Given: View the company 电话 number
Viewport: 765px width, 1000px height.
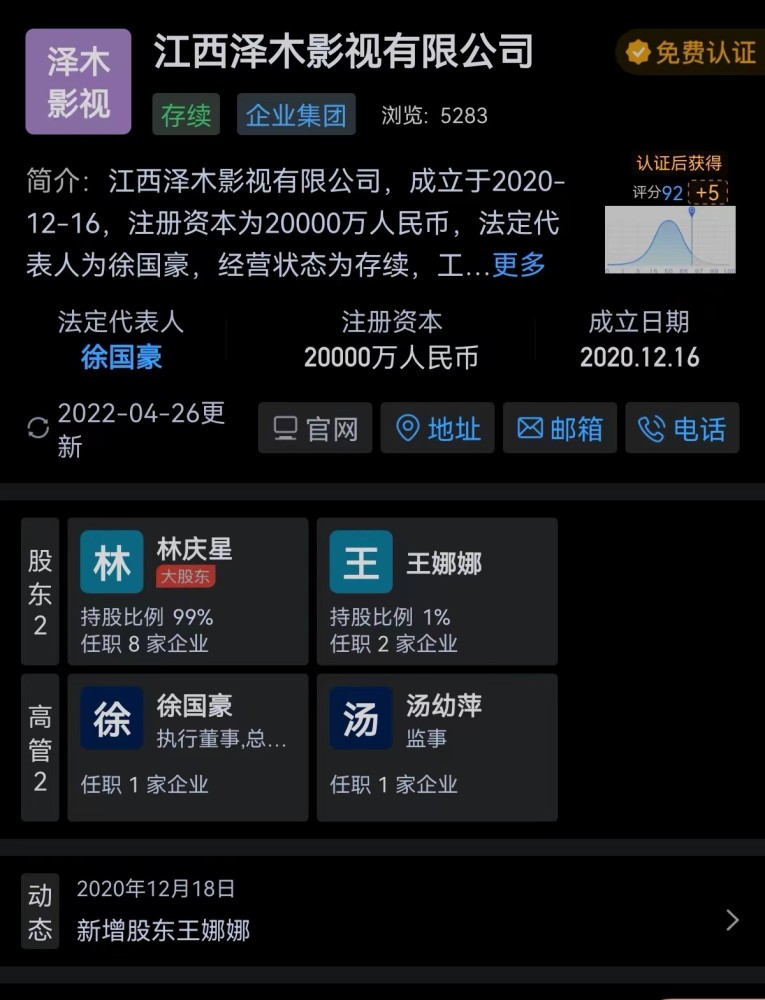Looking at the screenshot, I should 682,429.
